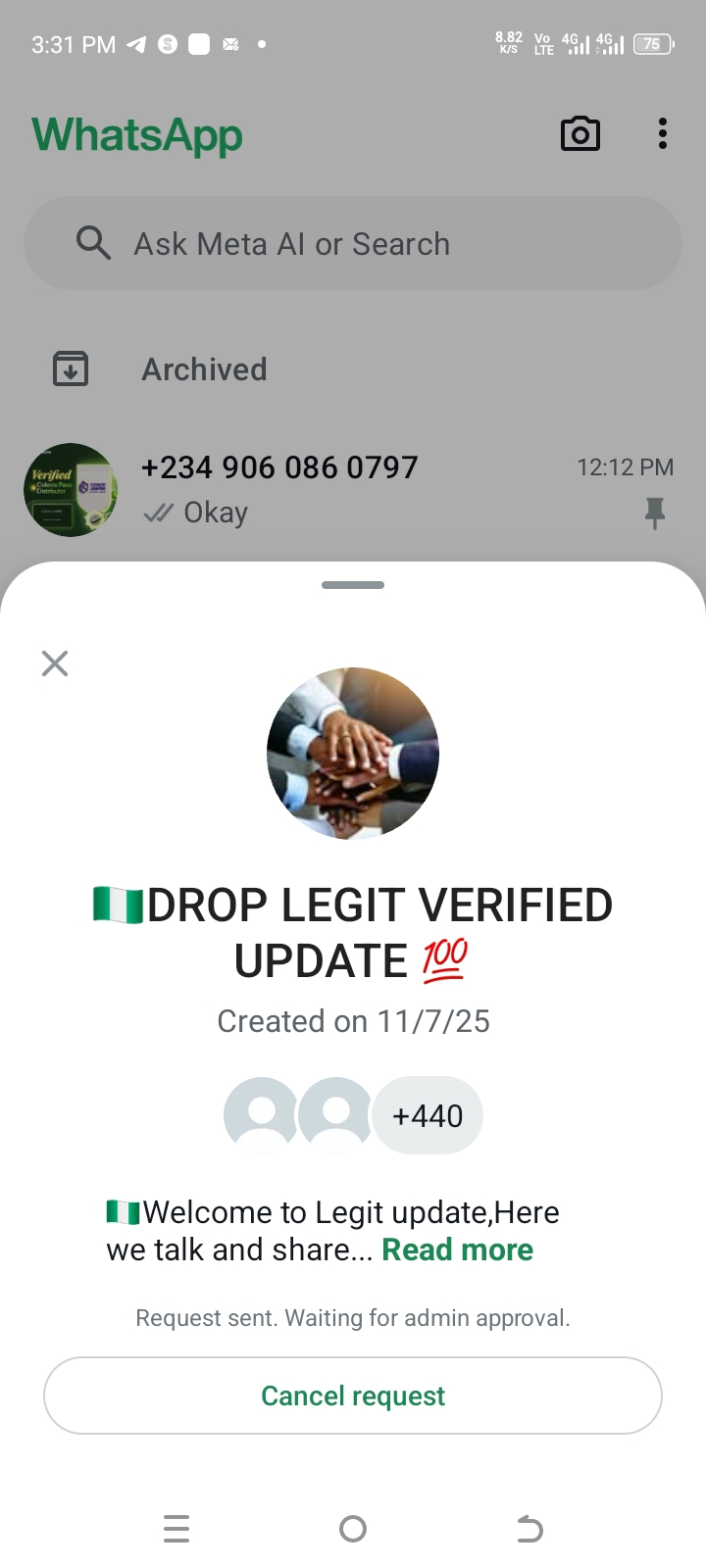Go to the home screen
This screenshot has width=706, height=1568.
353,1529
